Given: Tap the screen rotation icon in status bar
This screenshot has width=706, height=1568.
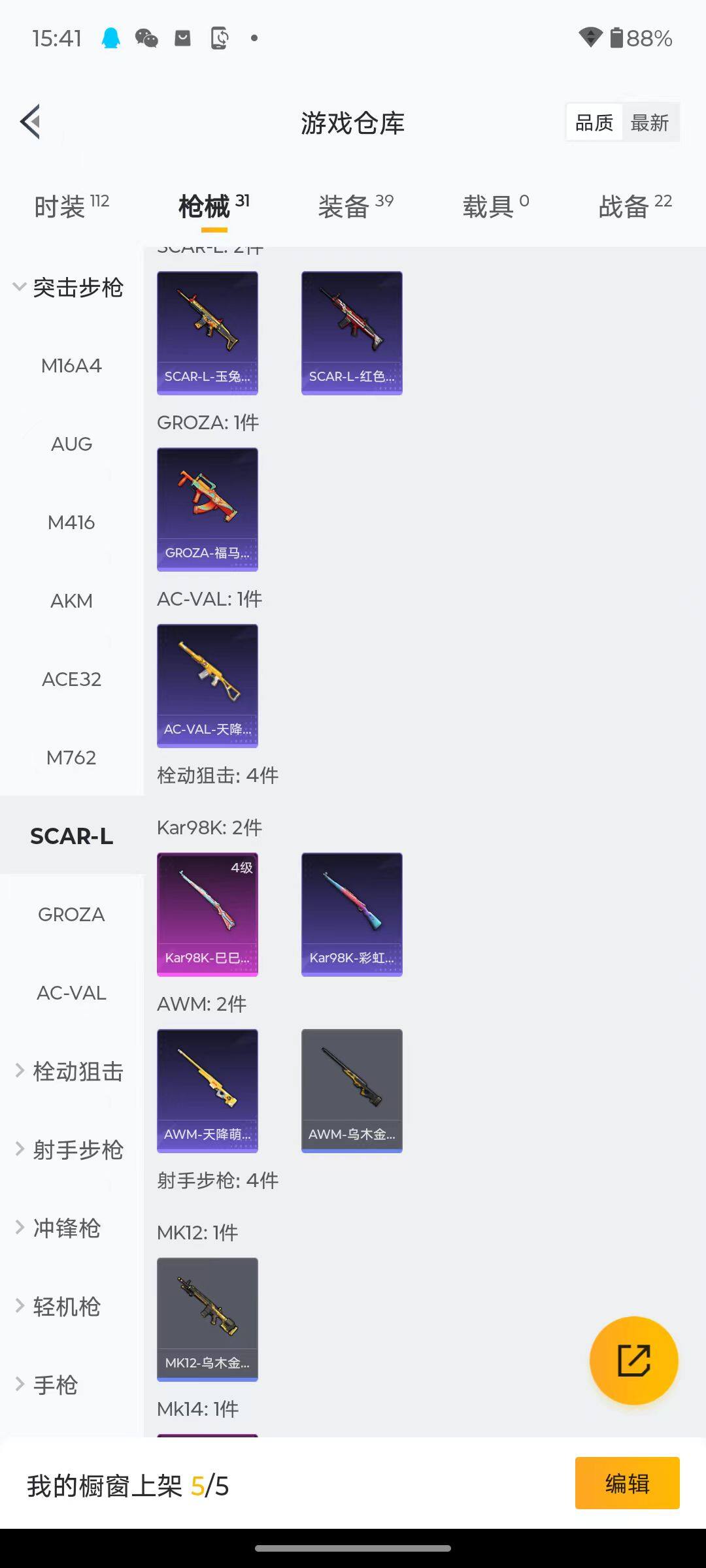Looking at the screenshot, I should [x=219, y=38].
